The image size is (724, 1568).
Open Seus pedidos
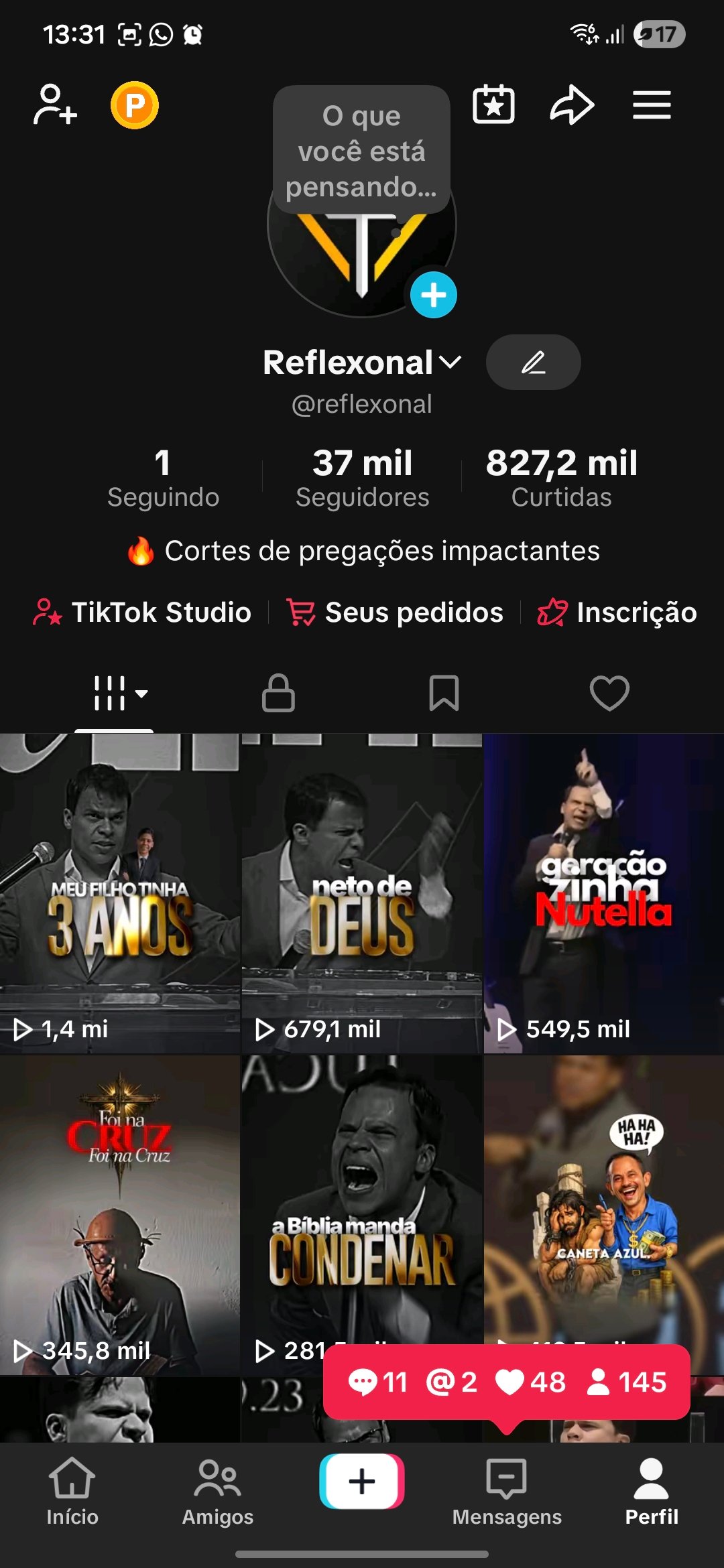coord(396,612)
